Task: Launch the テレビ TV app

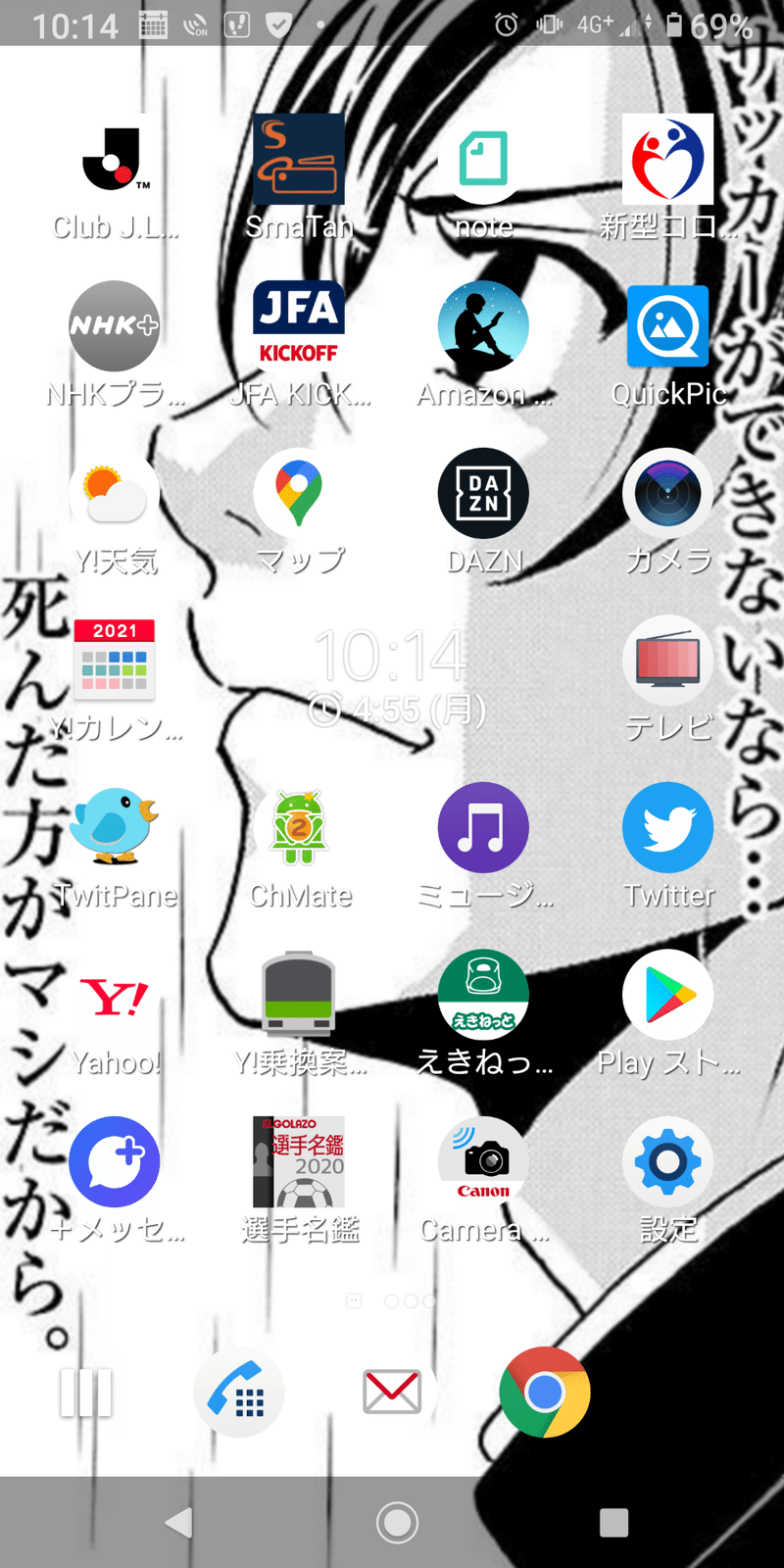Action: click(x=668, y=661)
